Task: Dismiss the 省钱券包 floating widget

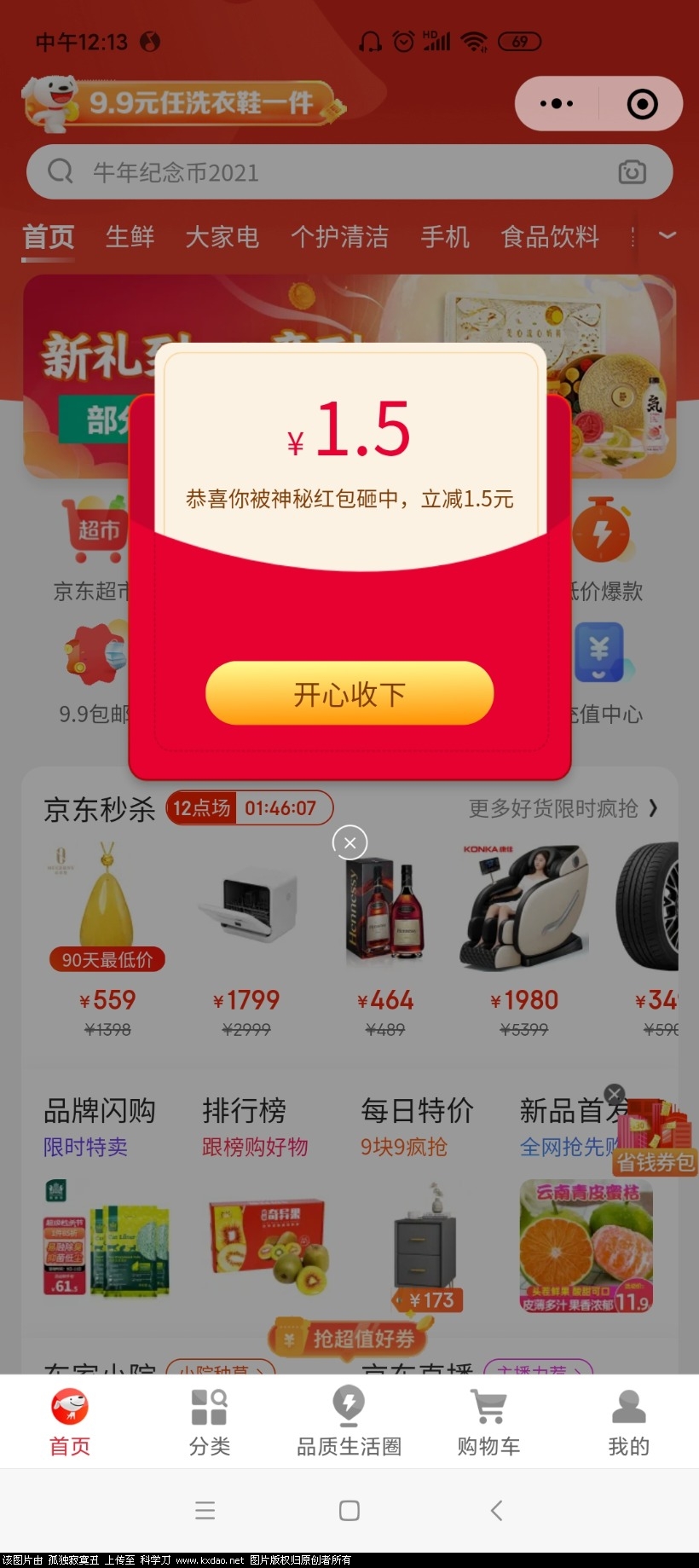Action: 615,1094
